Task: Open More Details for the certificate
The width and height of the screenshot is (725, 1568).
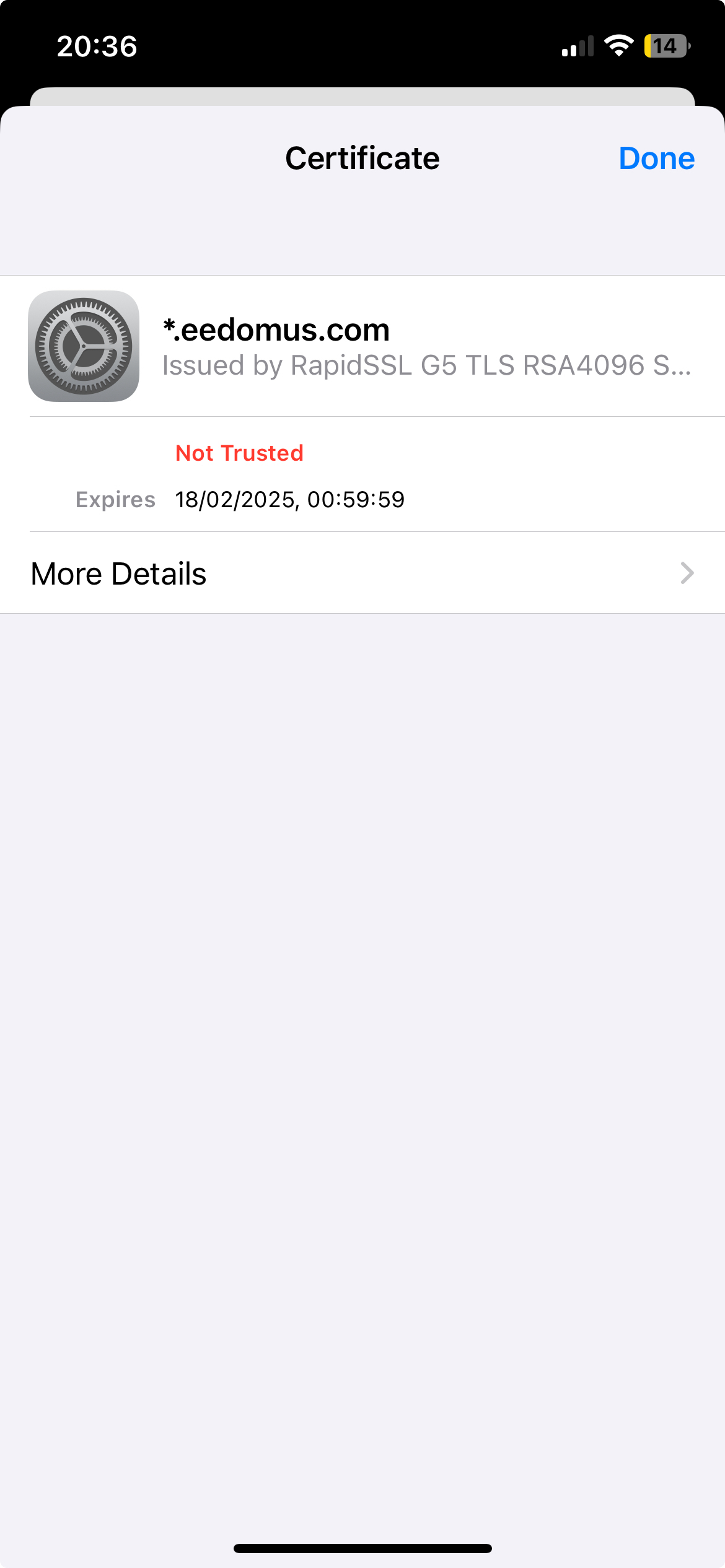Action: (x=362, y=573)
